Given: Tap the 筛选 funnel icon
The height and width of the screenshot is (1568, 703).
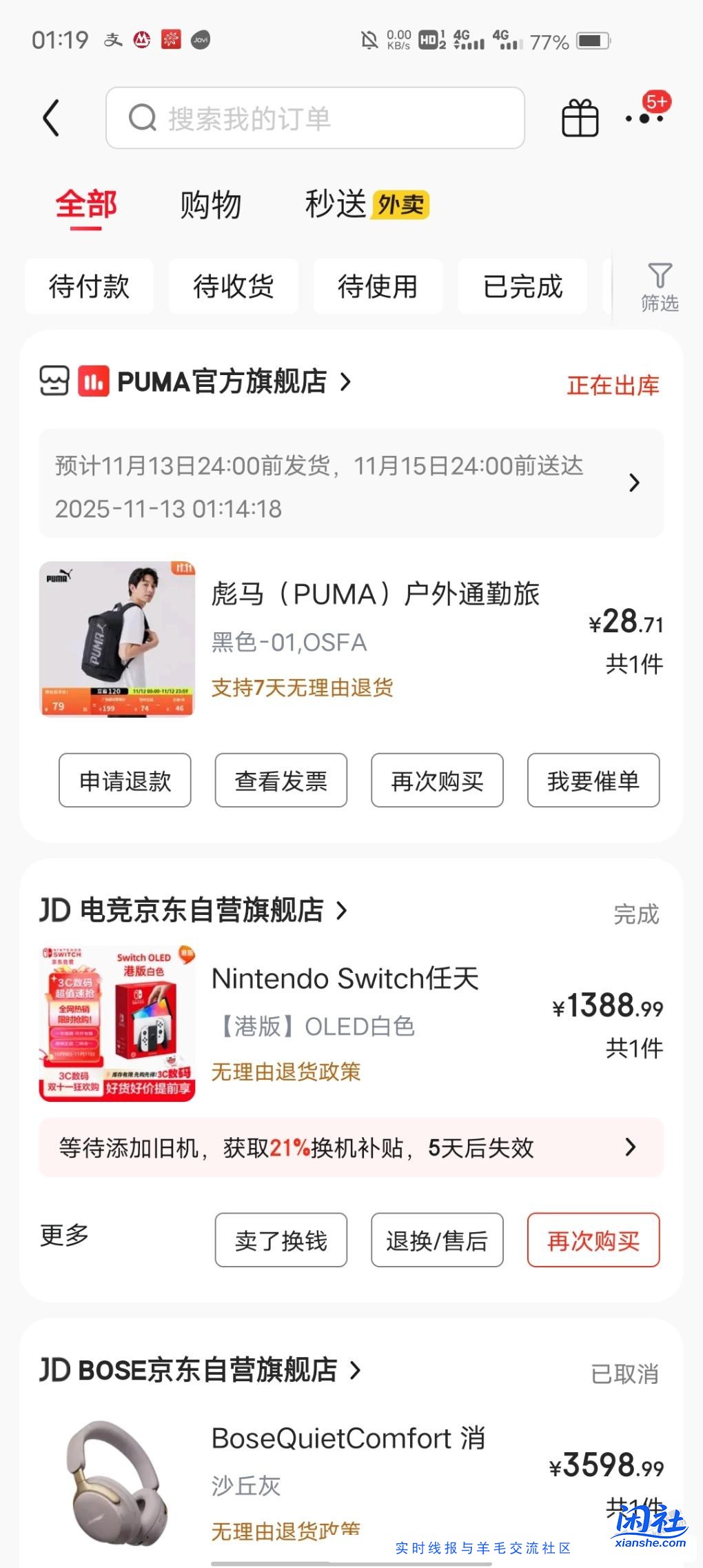Looking at the screenshot, I should tap(659, 284).
